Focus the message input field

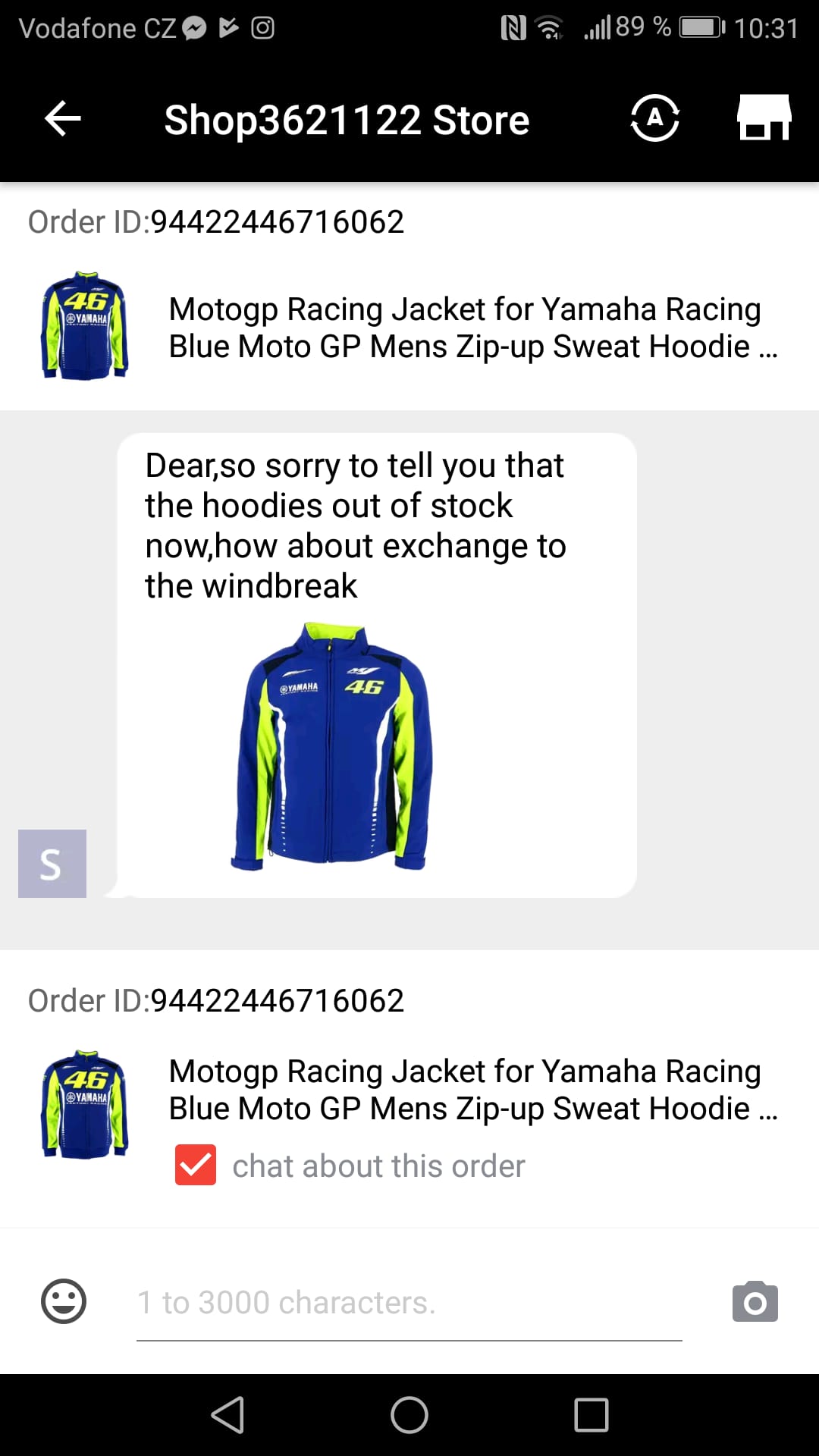[x=409, y=1303]
